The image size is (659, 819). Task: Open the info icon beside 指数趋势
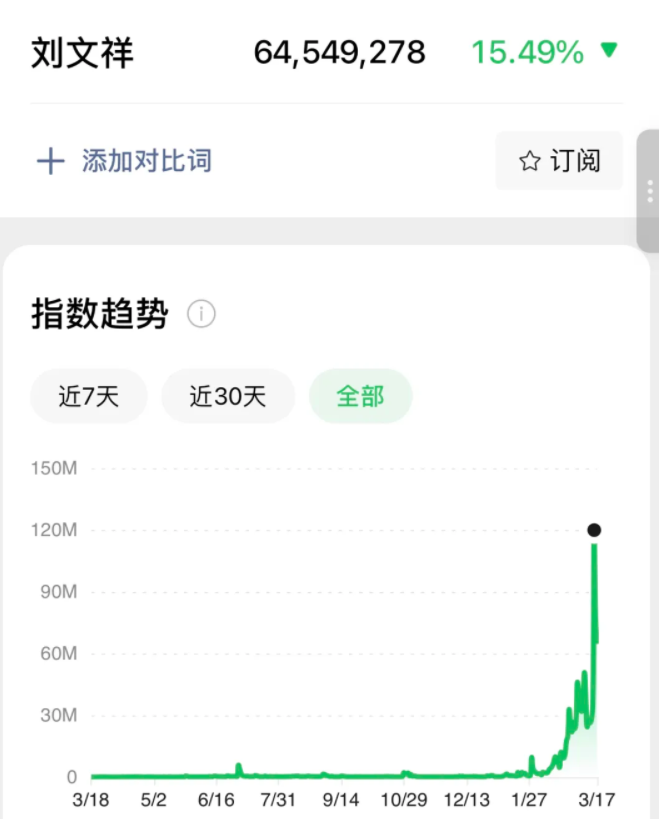[201, 315]
